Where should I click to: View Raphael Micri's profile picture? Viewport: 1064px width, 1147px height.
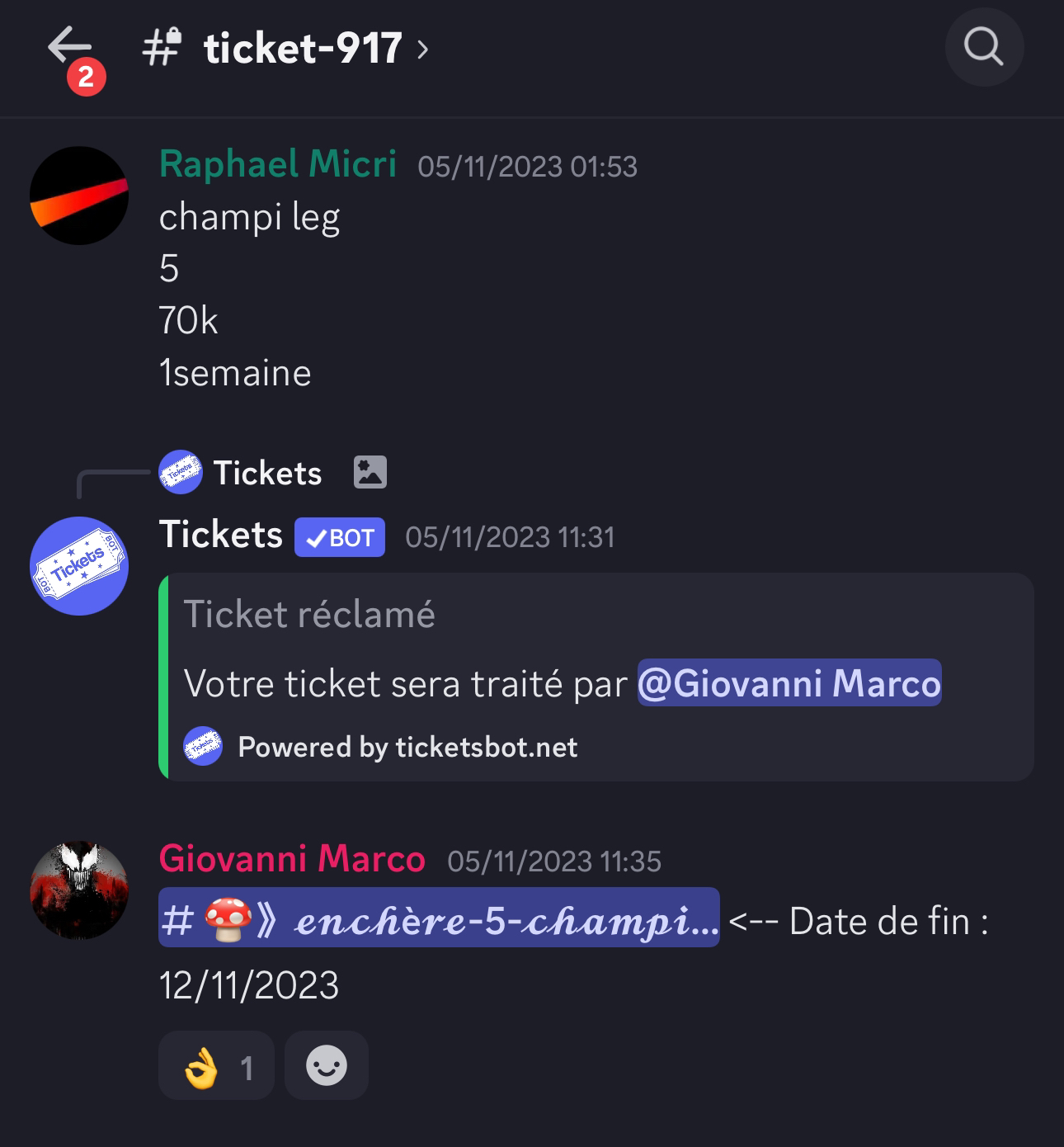79,196
